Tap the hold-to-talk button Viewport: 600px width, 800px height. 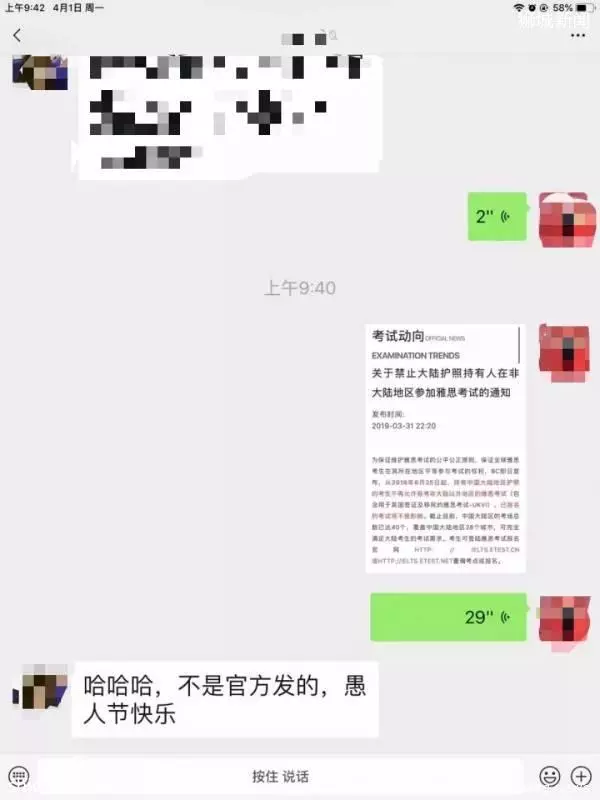(x=280, y=776)
